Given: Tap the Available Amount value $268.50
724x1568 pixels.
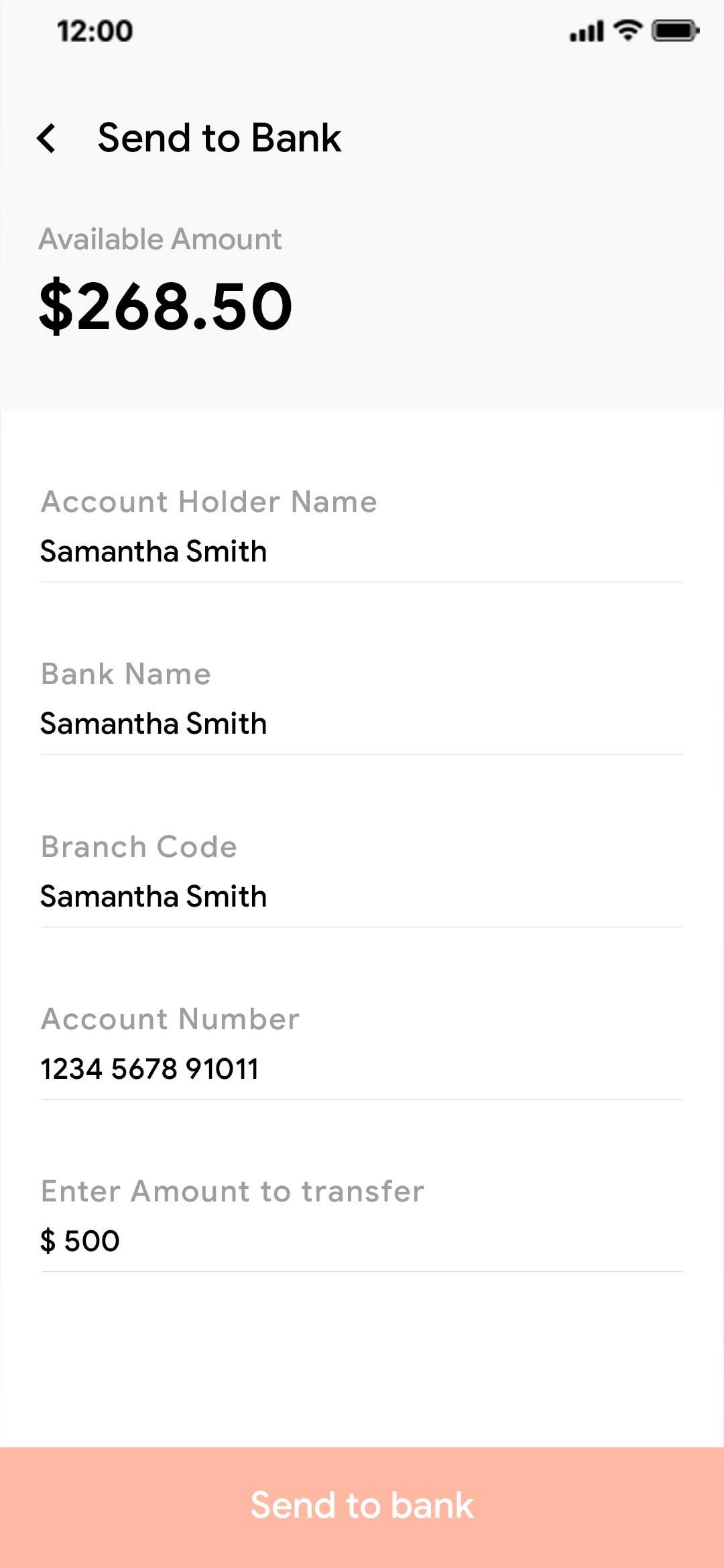Looking at the screenshot, I should pos(165,306).
